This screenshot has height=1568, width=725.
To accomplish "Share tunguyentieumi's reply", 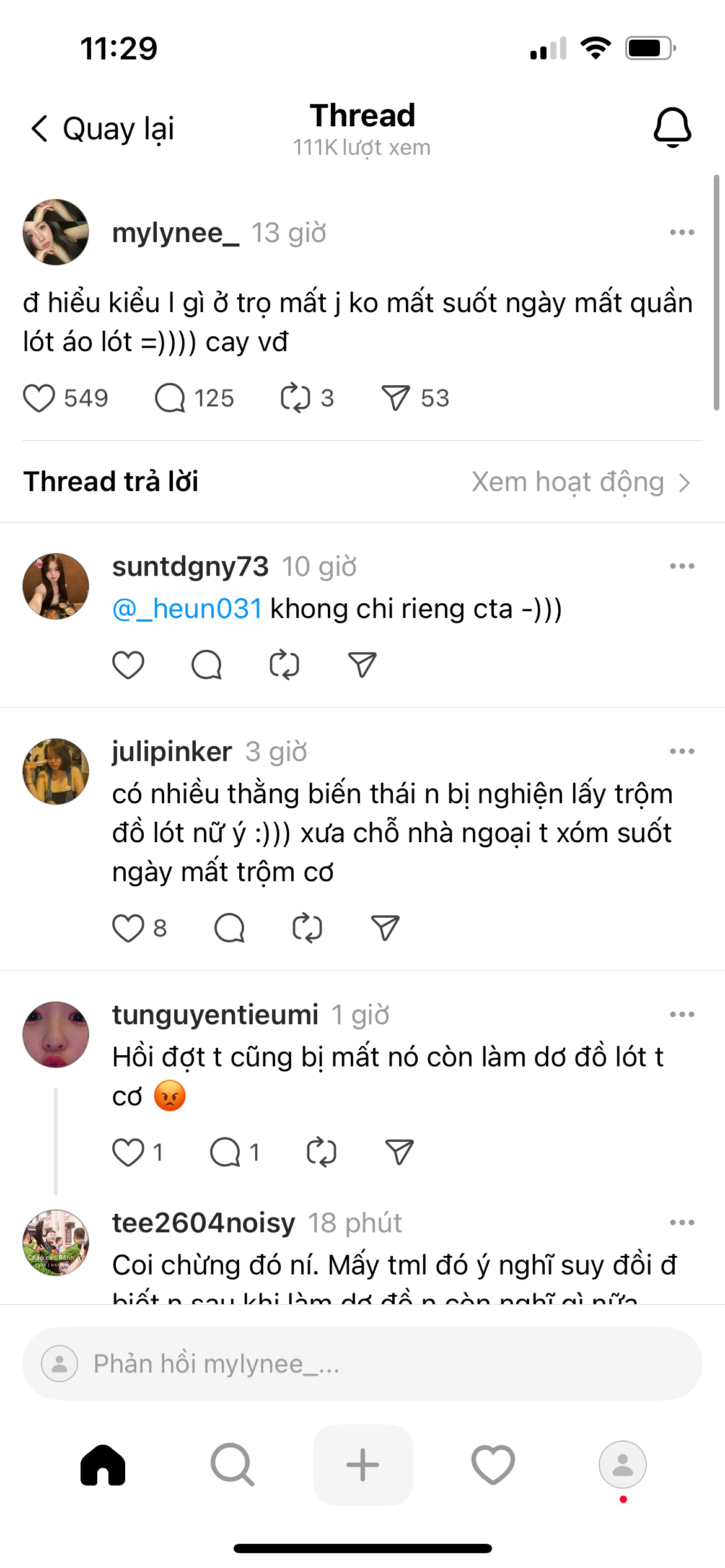I will coord(399,1152).
